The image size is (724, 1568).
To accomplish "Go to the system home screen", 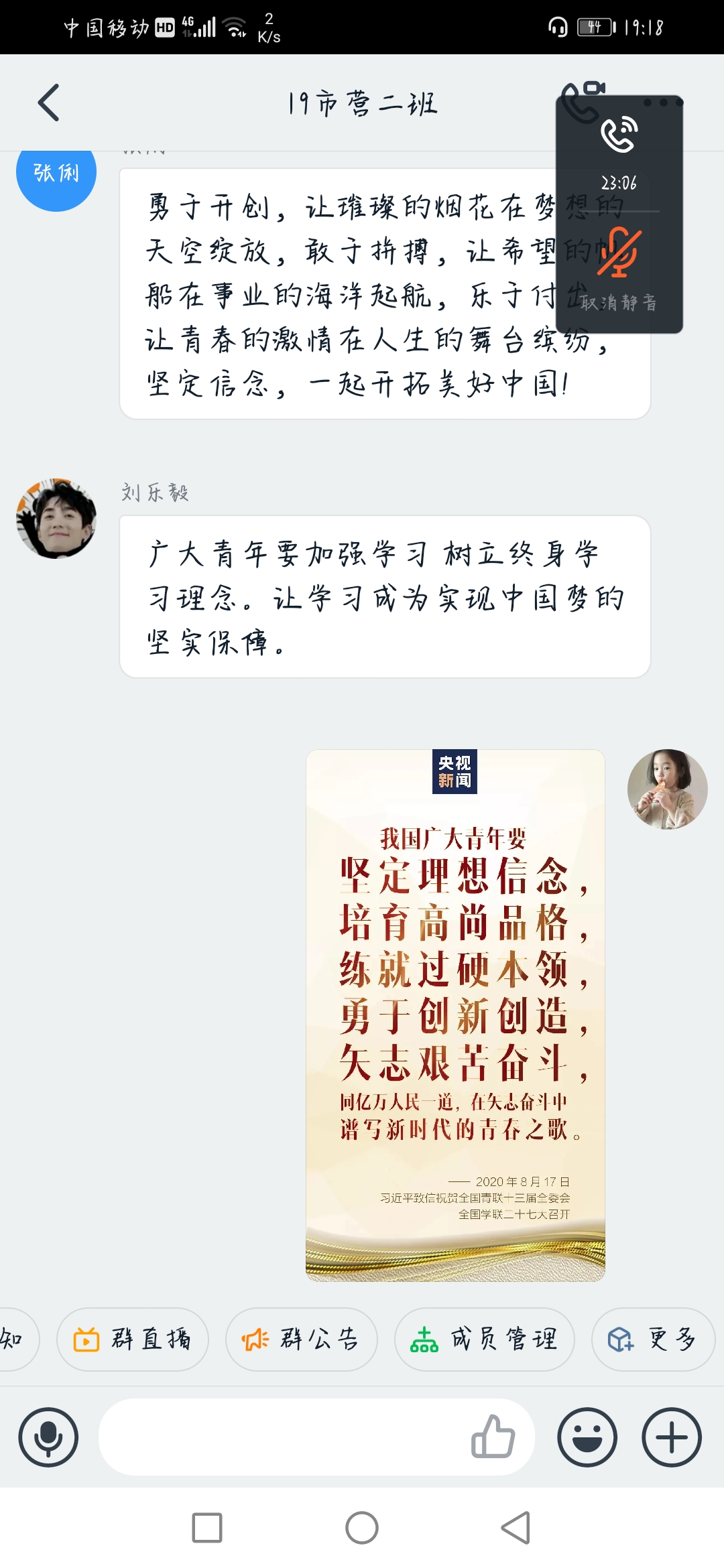I will pyautogui.click(x=362, y=1528).
